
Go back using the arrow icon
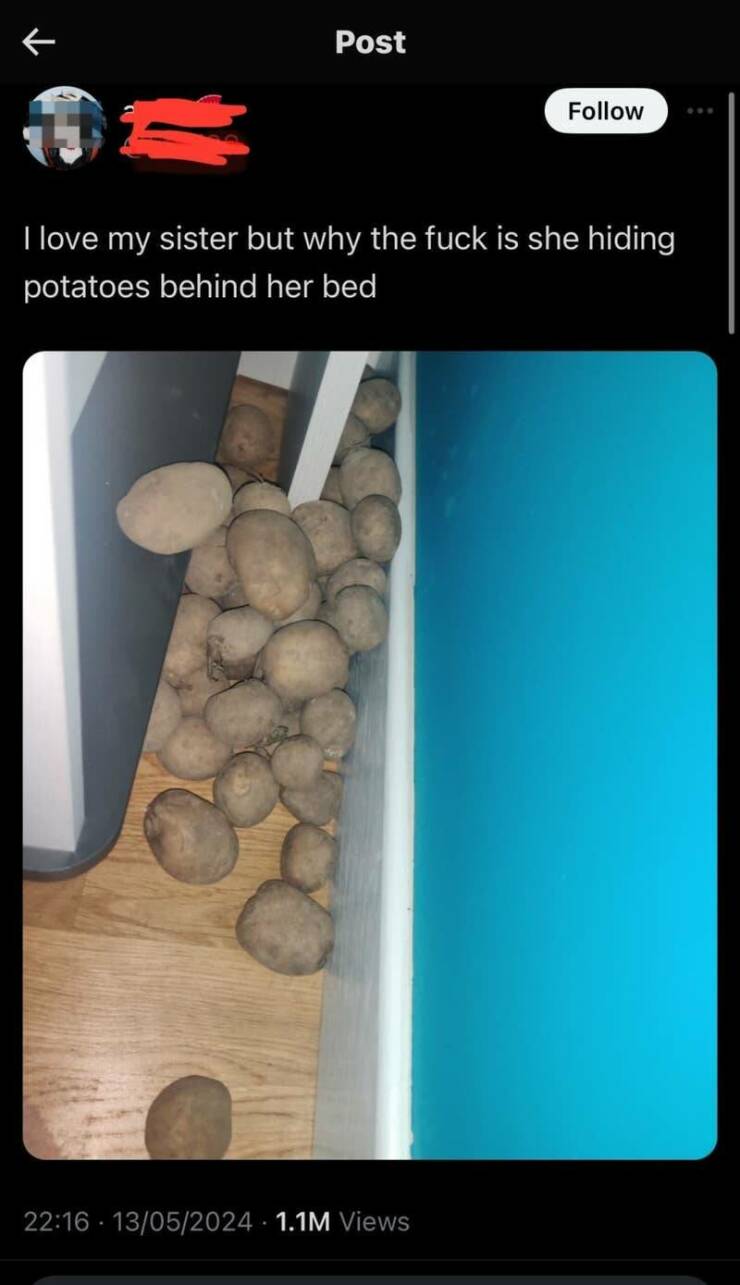(x=38, y=42)
